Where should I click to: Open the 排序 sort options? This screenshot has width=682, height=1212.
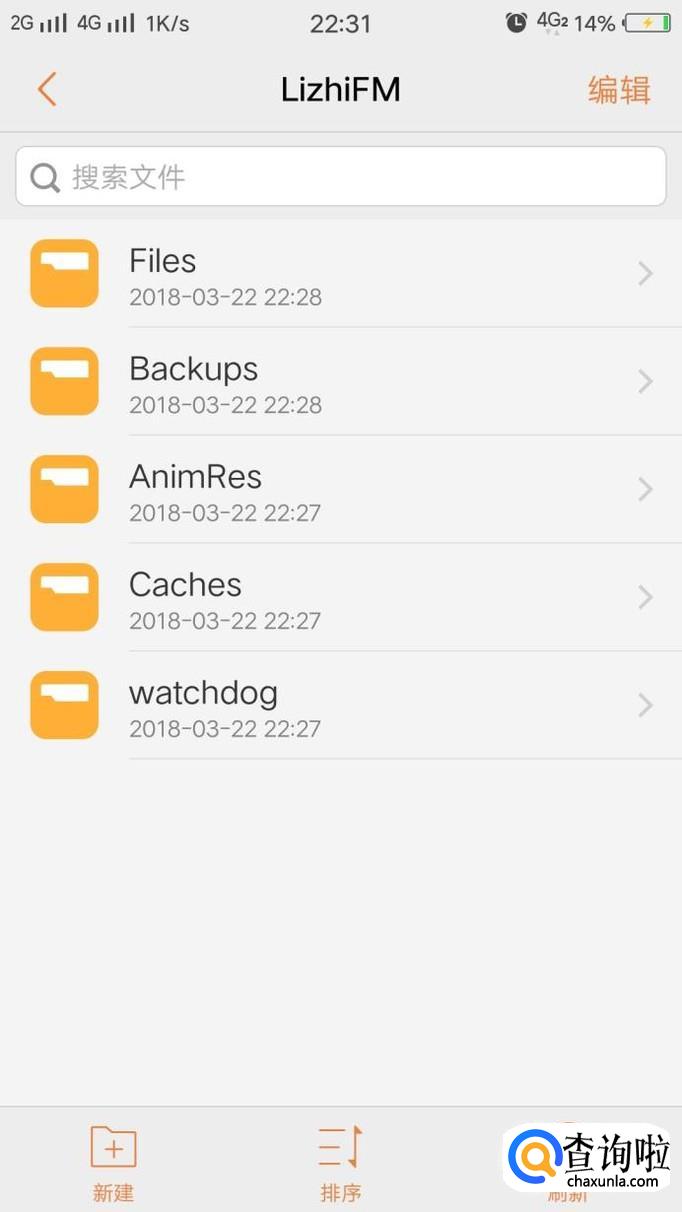coord(340,1162)
